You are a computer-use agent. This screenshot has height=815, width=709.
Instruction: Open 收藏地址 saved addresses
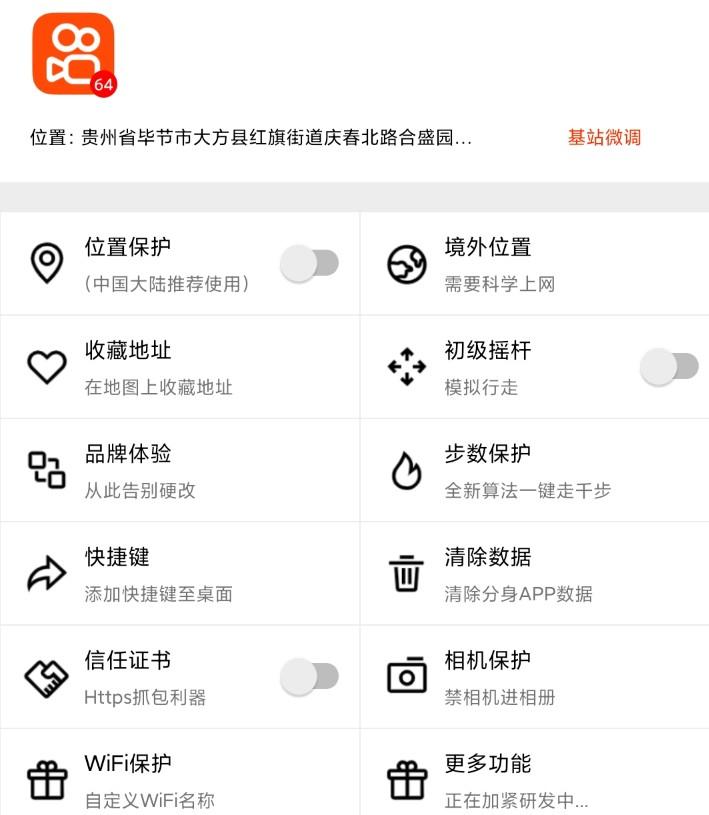pyautogui.click(x=179, y=367)
